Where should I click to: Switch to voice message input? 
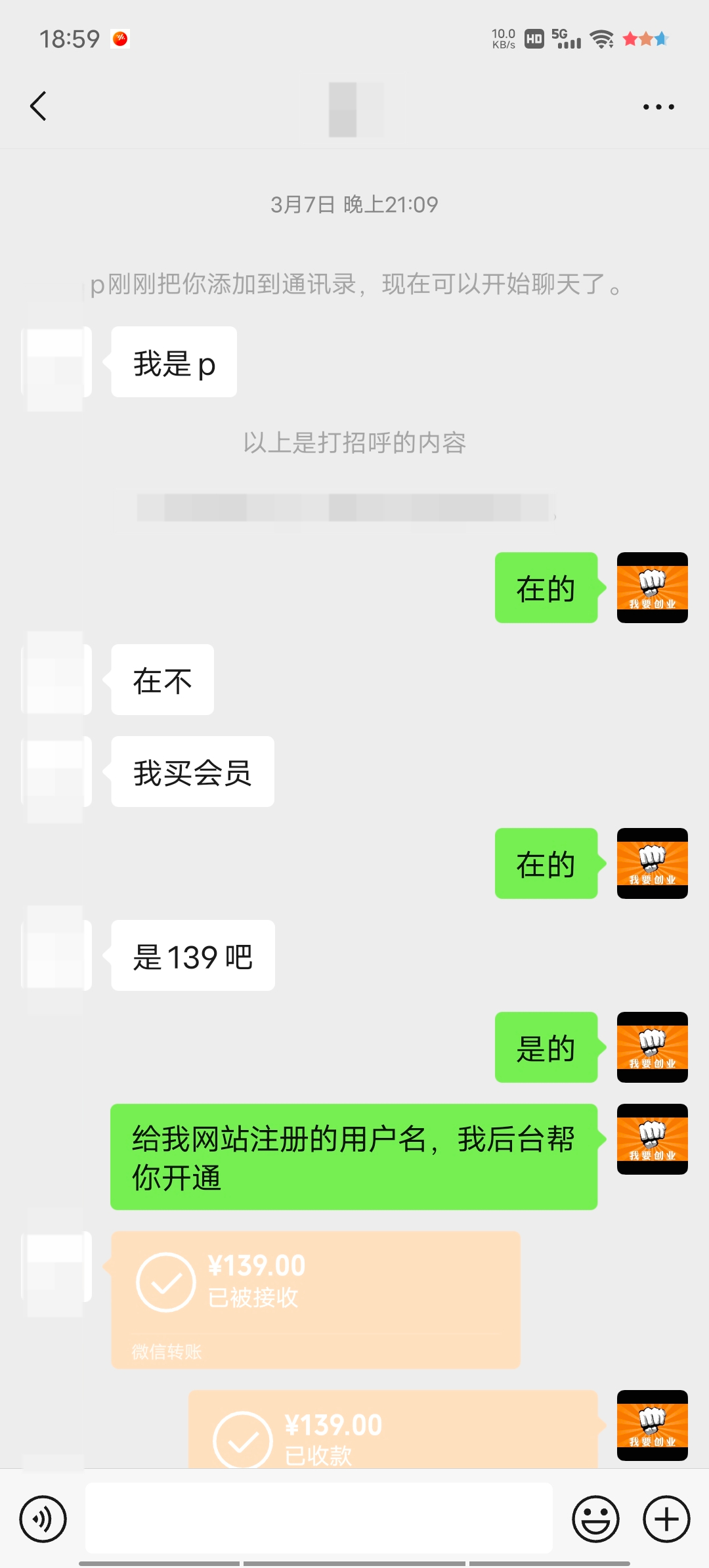tap(43, 1519)
